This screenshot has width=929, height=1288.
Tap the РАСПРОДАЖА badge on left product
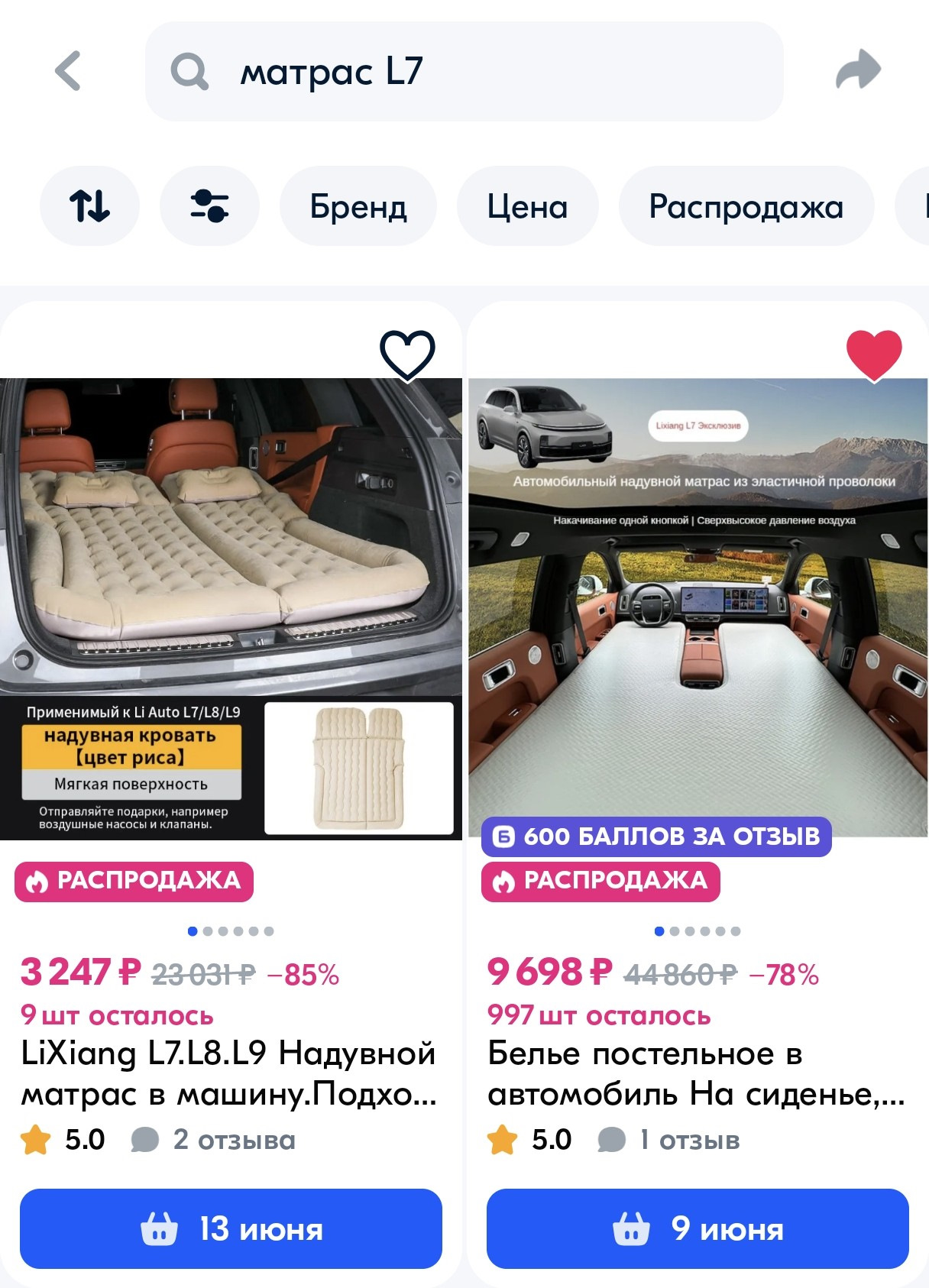133,881
